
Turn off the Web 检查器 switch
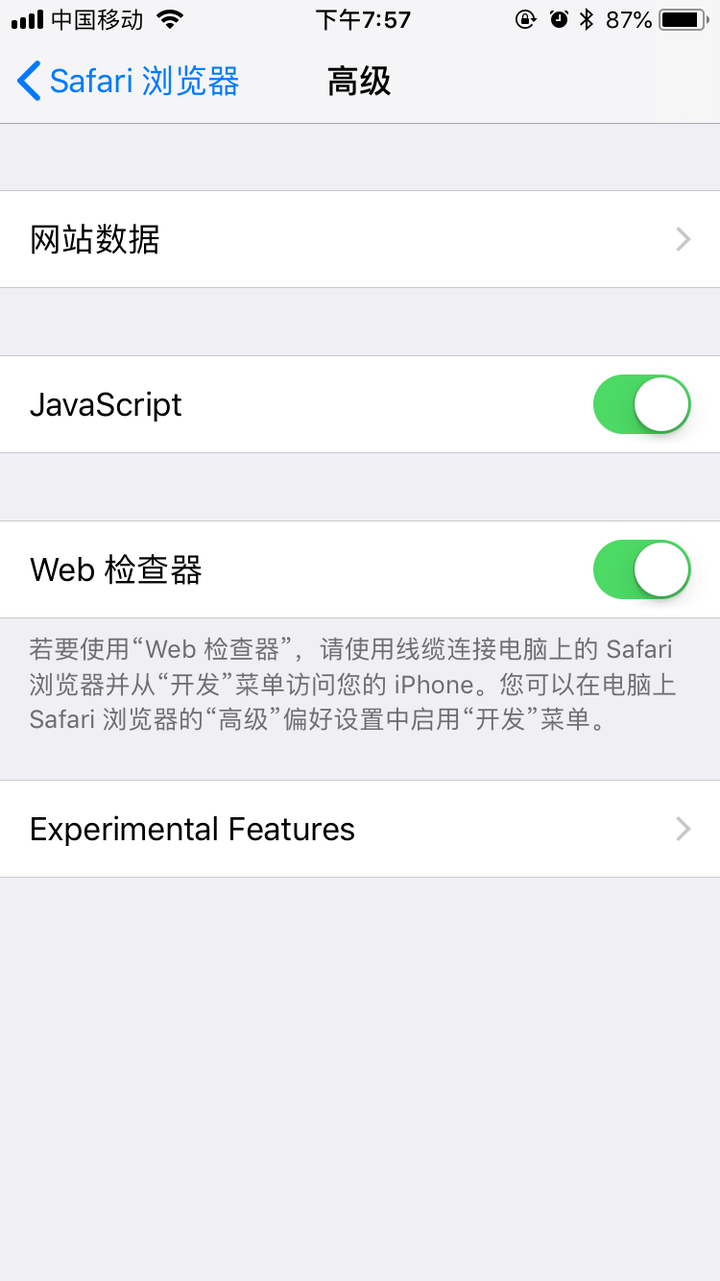pos(641,569)
